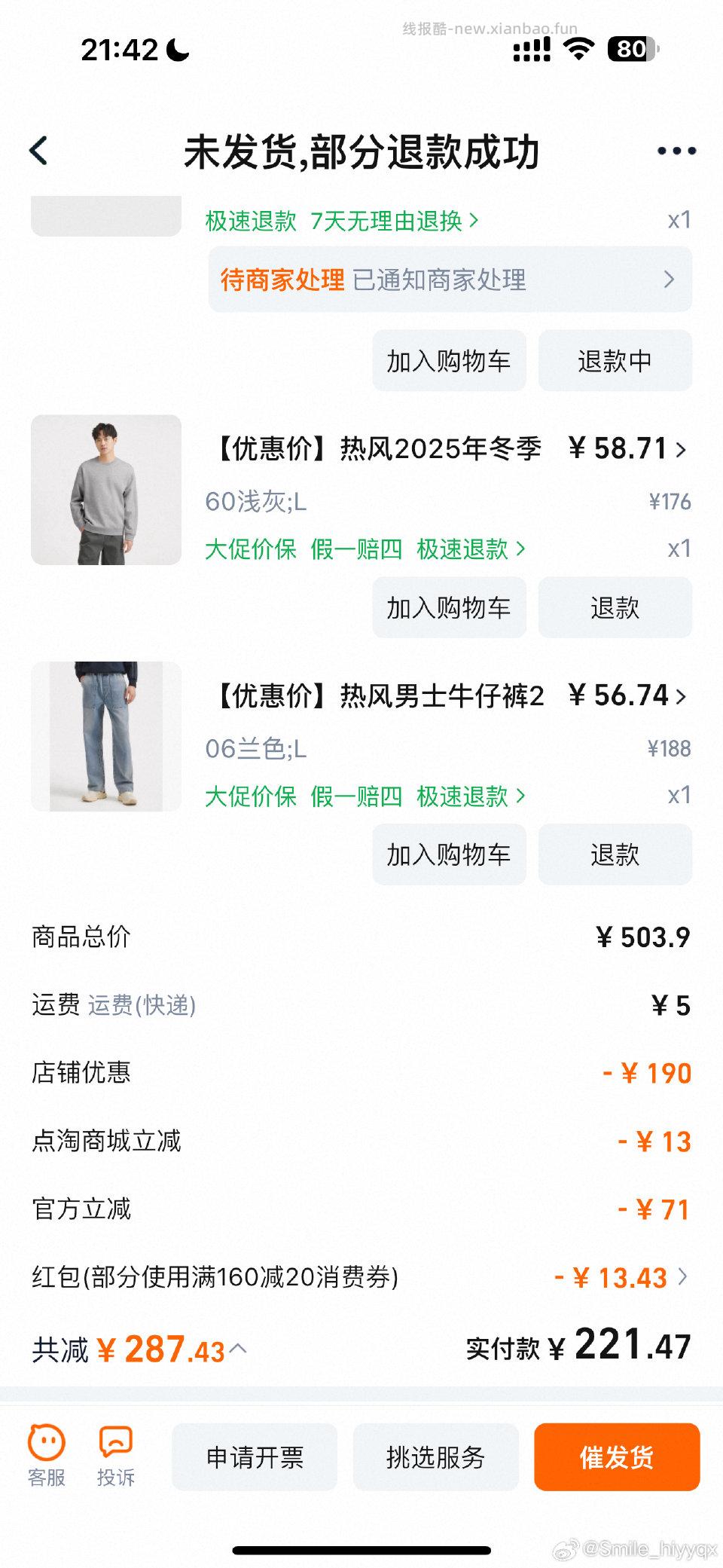Tap the back arrow at top left
This screenshot has width=723, height=1568.
pos(39,149)
